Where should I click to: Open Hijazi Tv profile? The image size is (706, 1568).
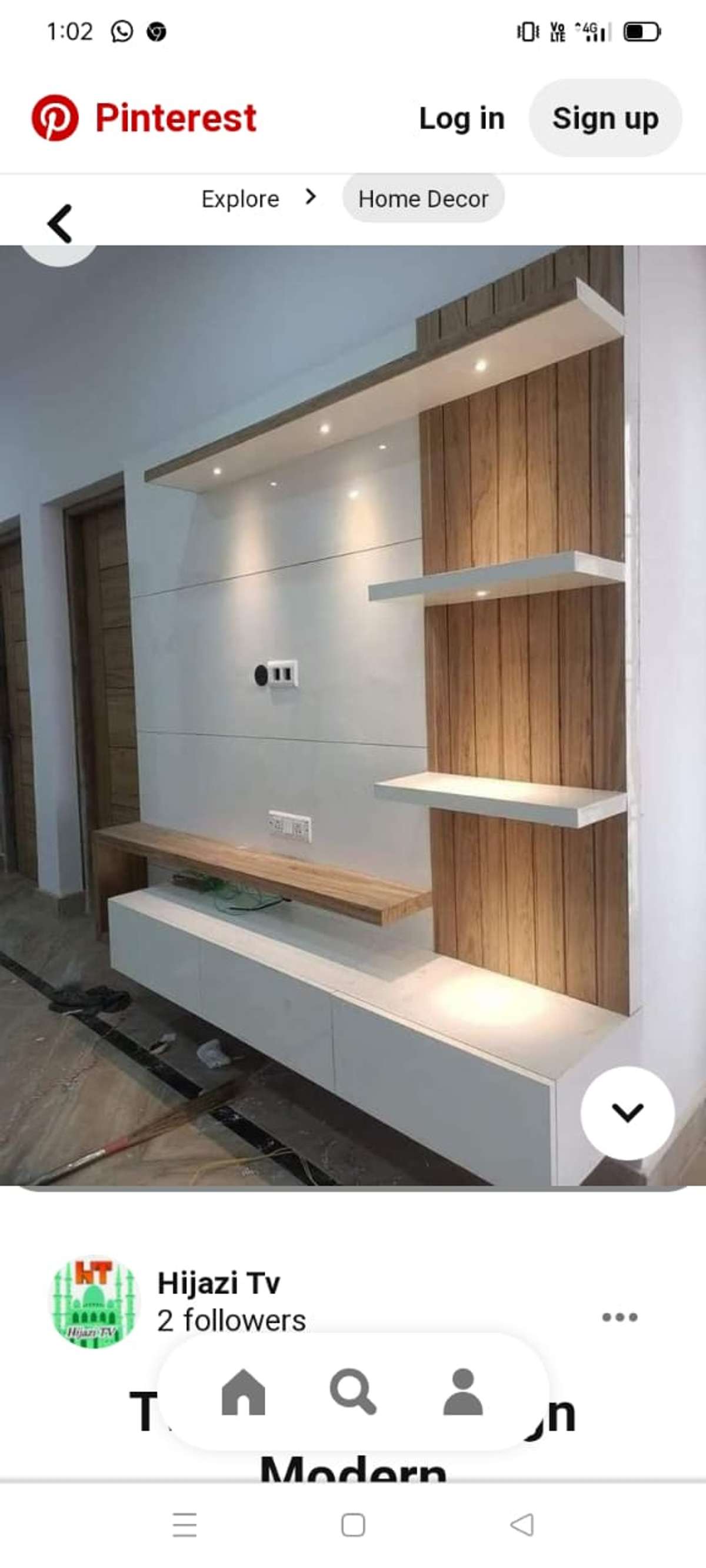pos(218,1282)
